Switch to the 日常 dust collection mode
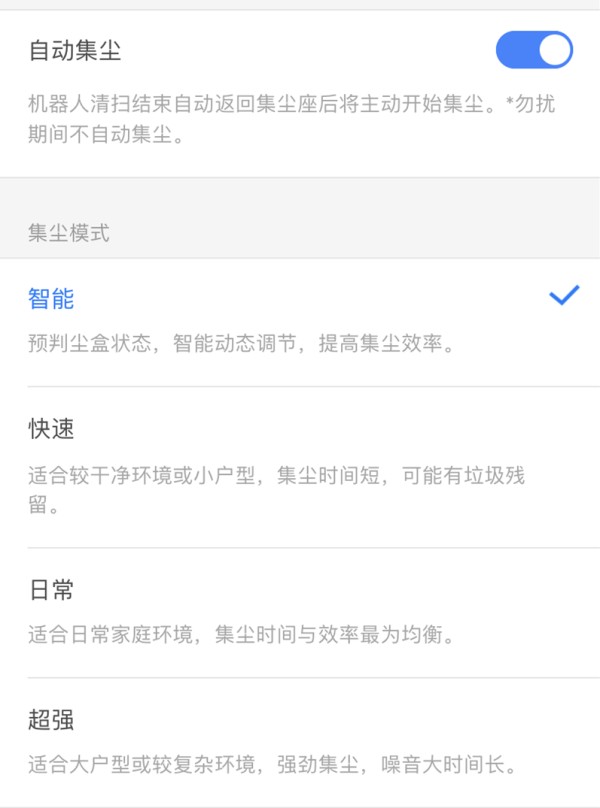Viewport: 600px width, 808px height. 300,610
